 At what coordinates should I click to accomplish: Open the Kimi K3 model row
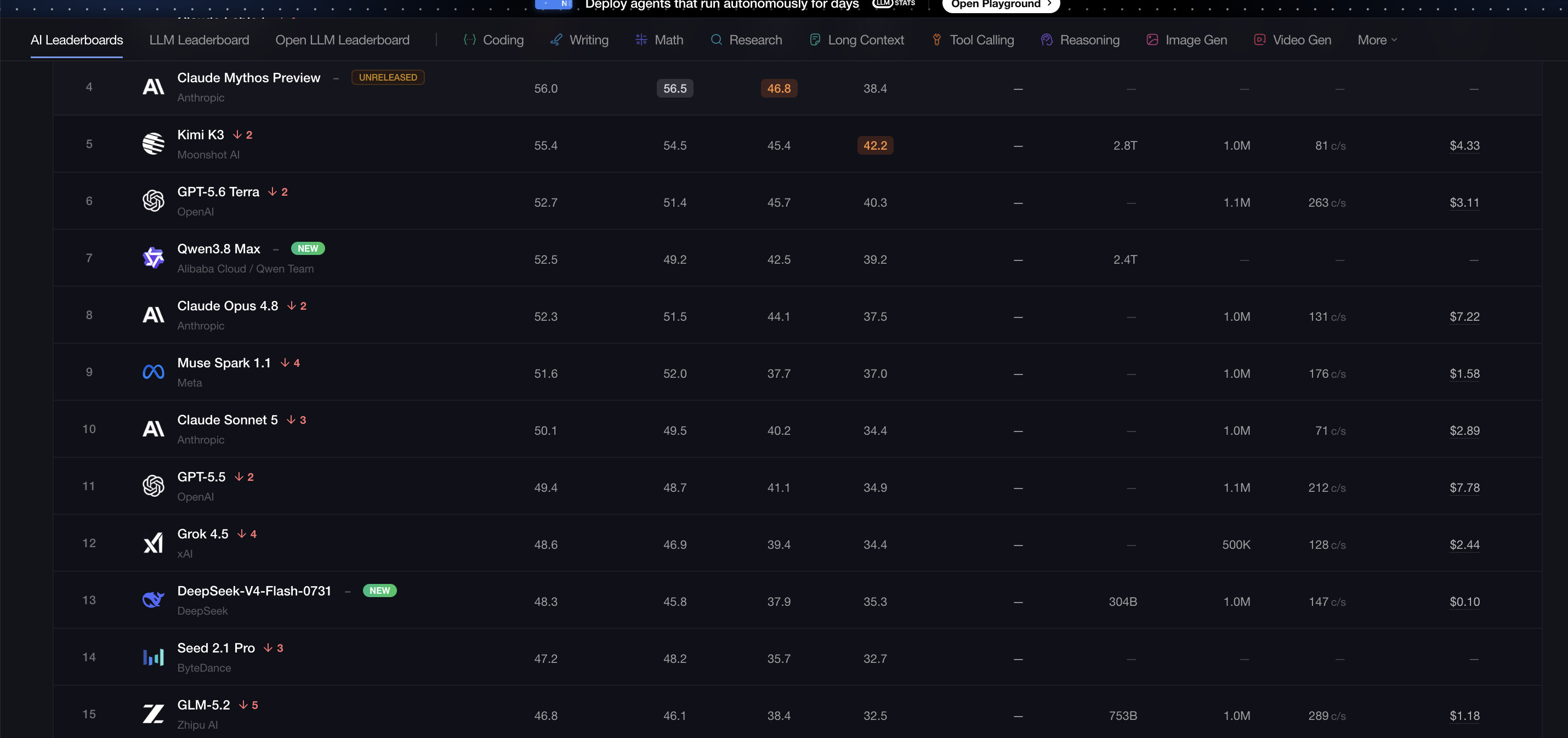pos(797,144)
